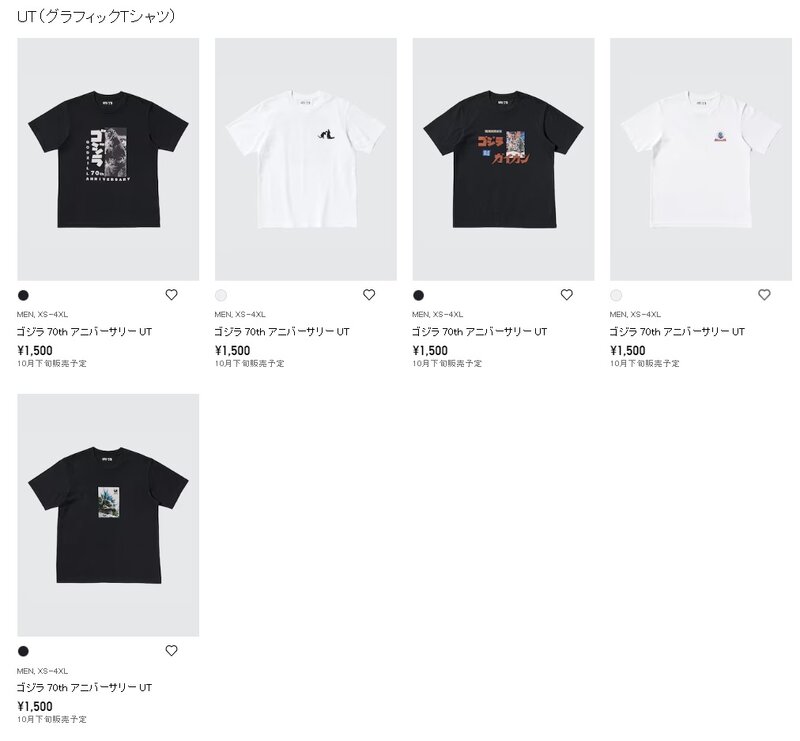Screen dimensions: 800x741
Task: Favorite the black tee with small color photo print
Action: pyautogui.click(x=171, y=651)
